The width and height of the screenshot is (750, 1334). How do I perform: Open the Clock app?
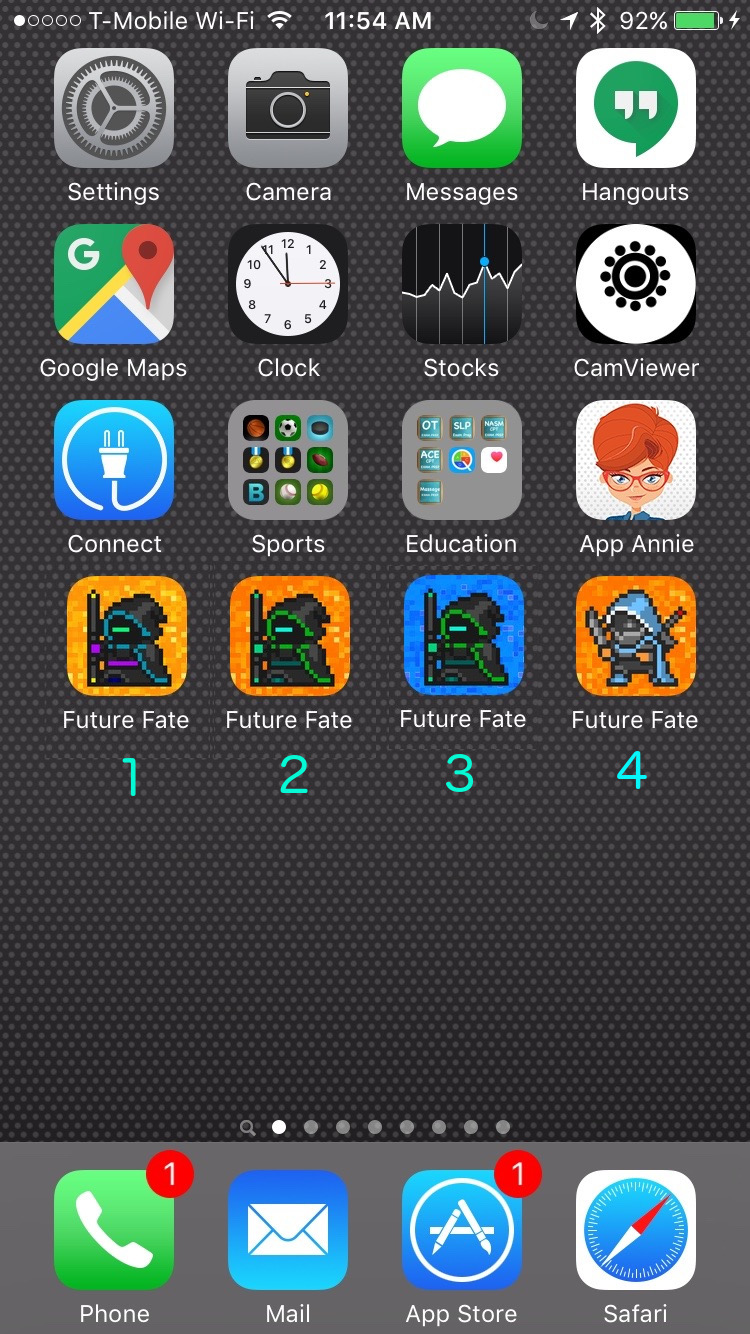pos(288,284)
